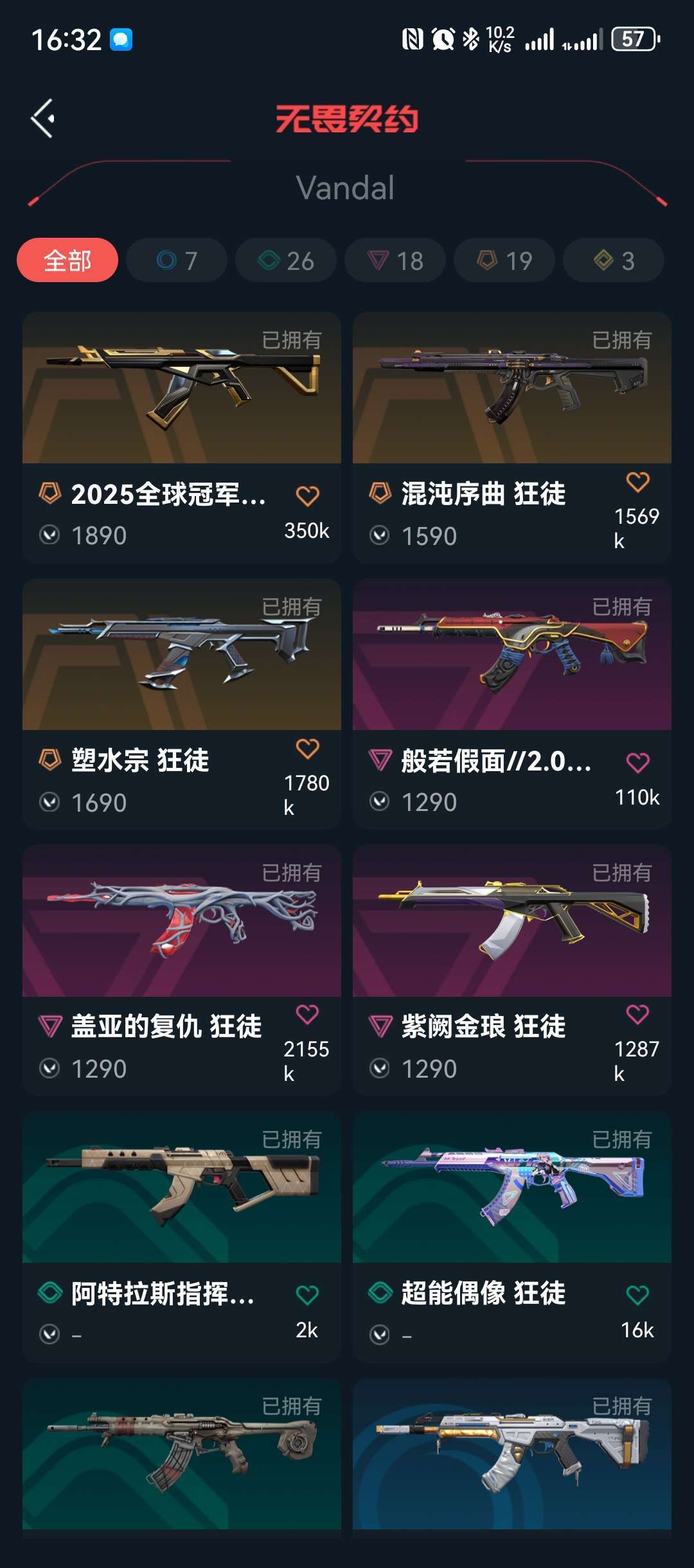
Task: Like the 混沌序曲 狂徒 skin
Action: [x=637, y=482]
